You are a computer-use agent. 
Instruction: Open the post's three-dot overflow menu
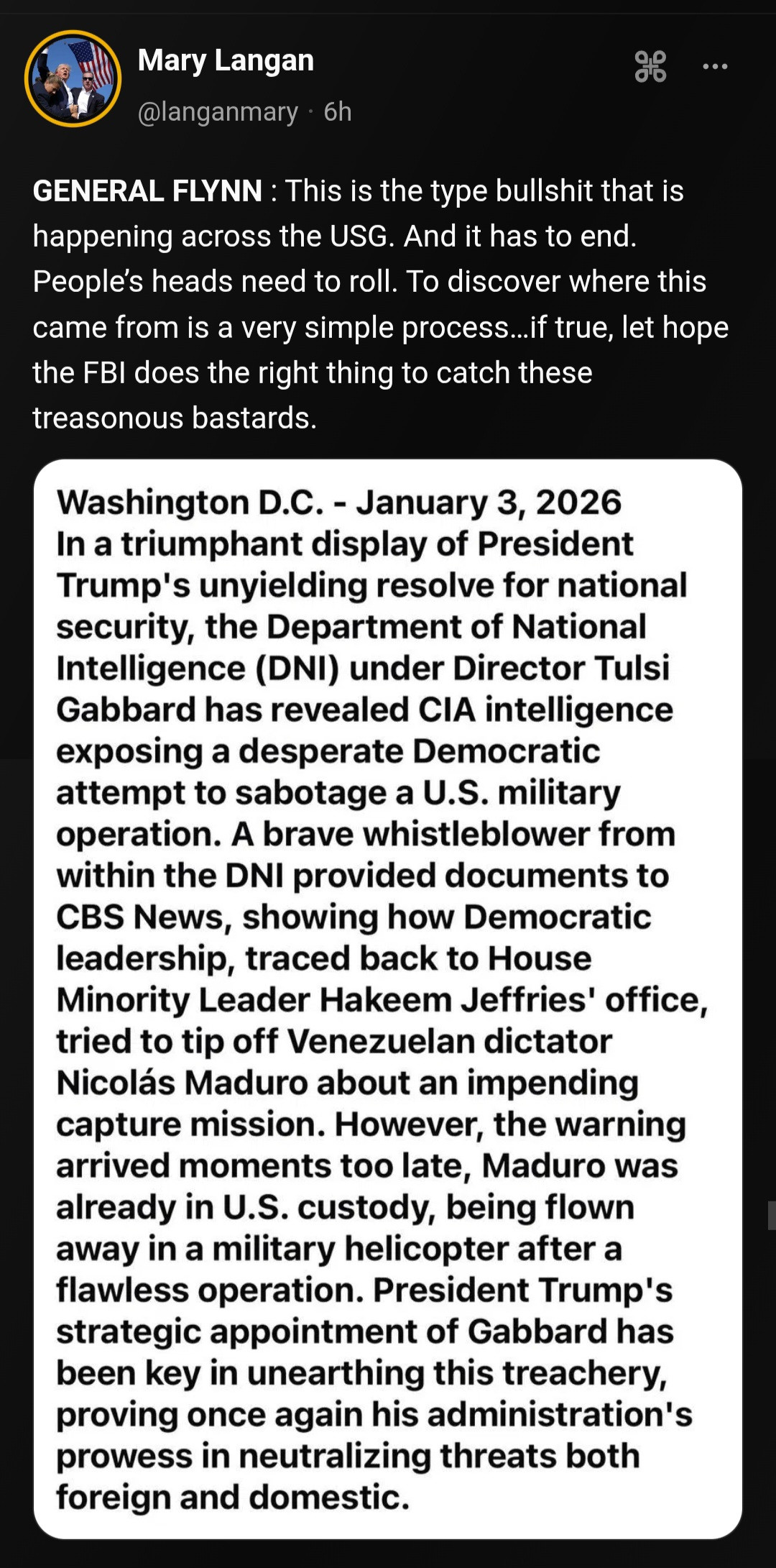click(x=715, y=67)
